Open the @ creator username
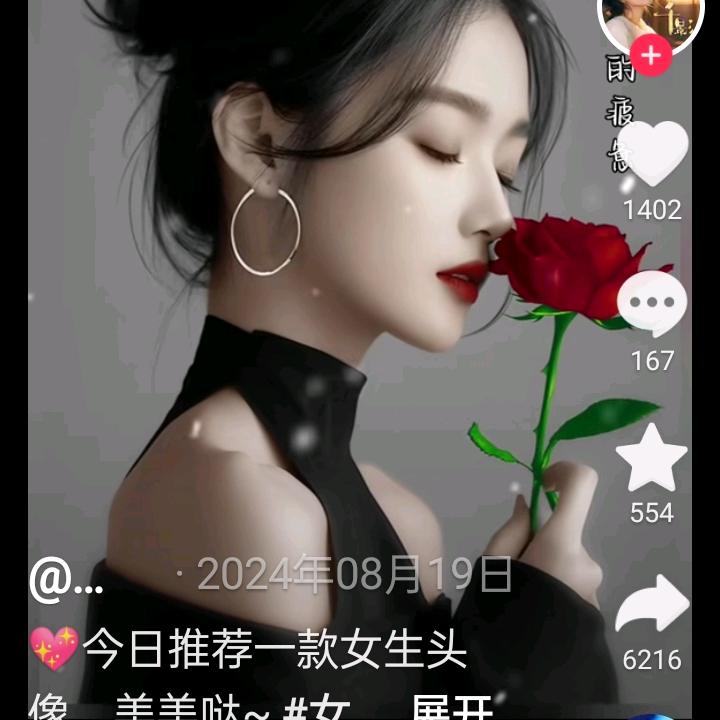This screenshot has width=720, height=720. (x=66, y=580)
